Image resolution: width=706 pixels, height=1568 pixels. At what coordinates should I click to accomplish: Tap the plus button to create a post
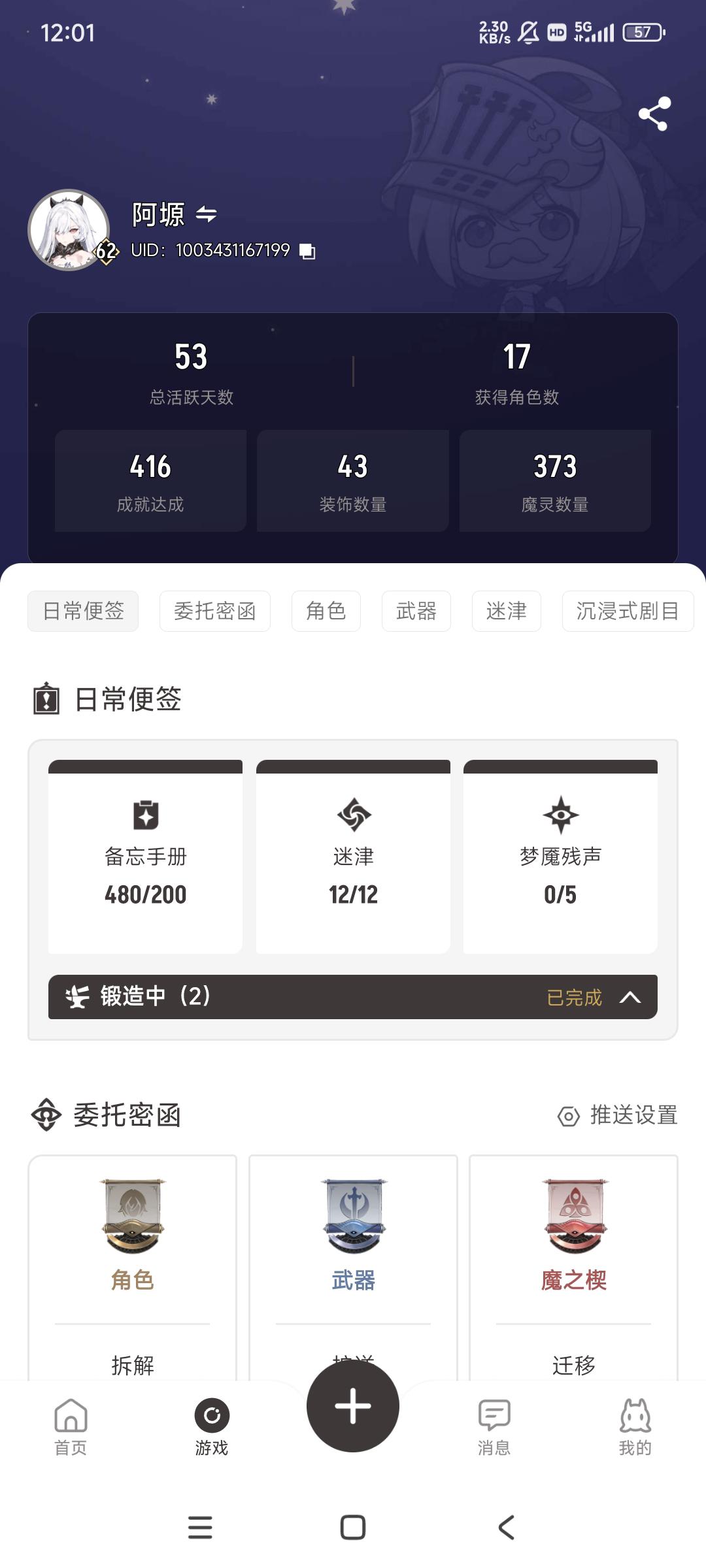353,1405
